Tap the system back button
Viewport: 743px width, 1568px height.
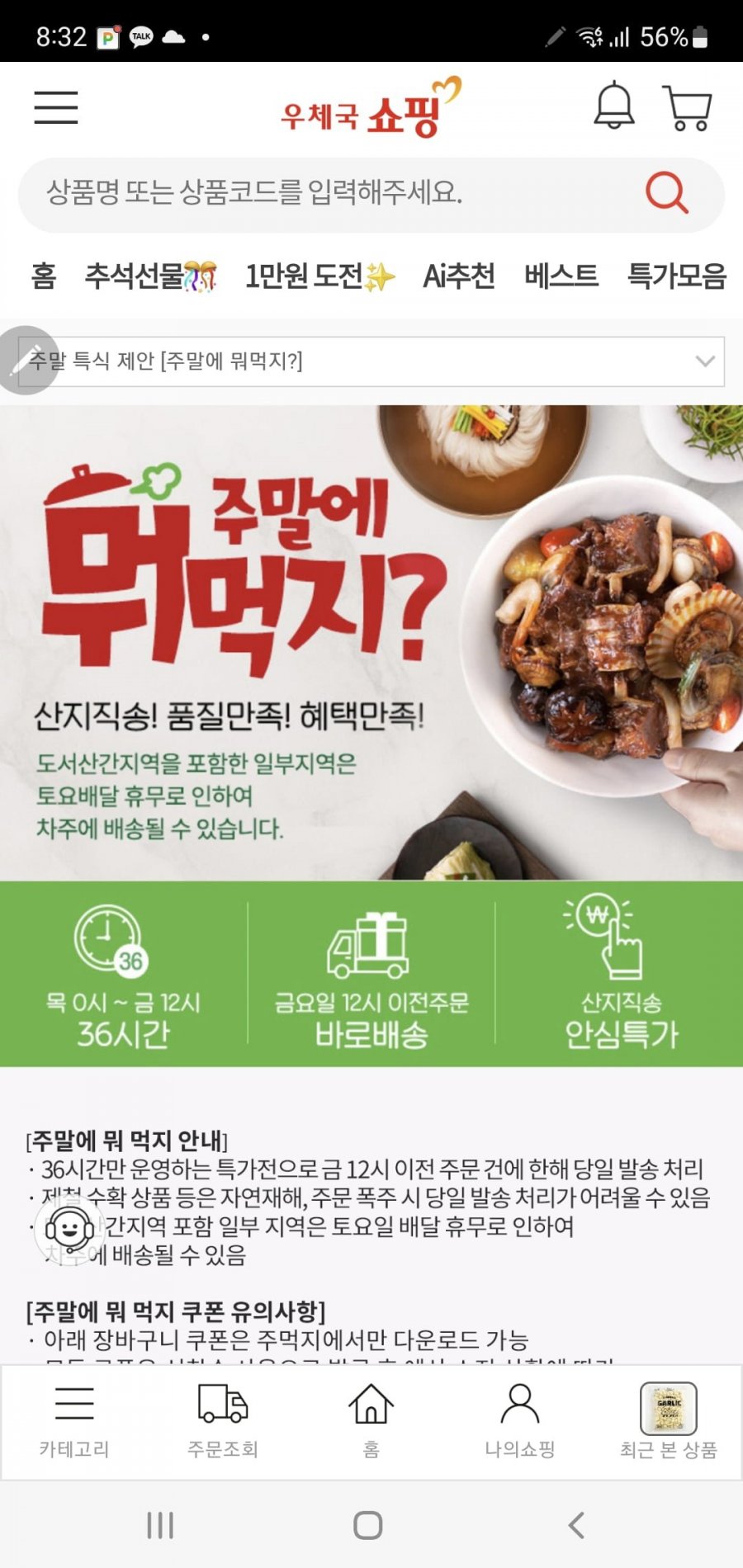576,1525
